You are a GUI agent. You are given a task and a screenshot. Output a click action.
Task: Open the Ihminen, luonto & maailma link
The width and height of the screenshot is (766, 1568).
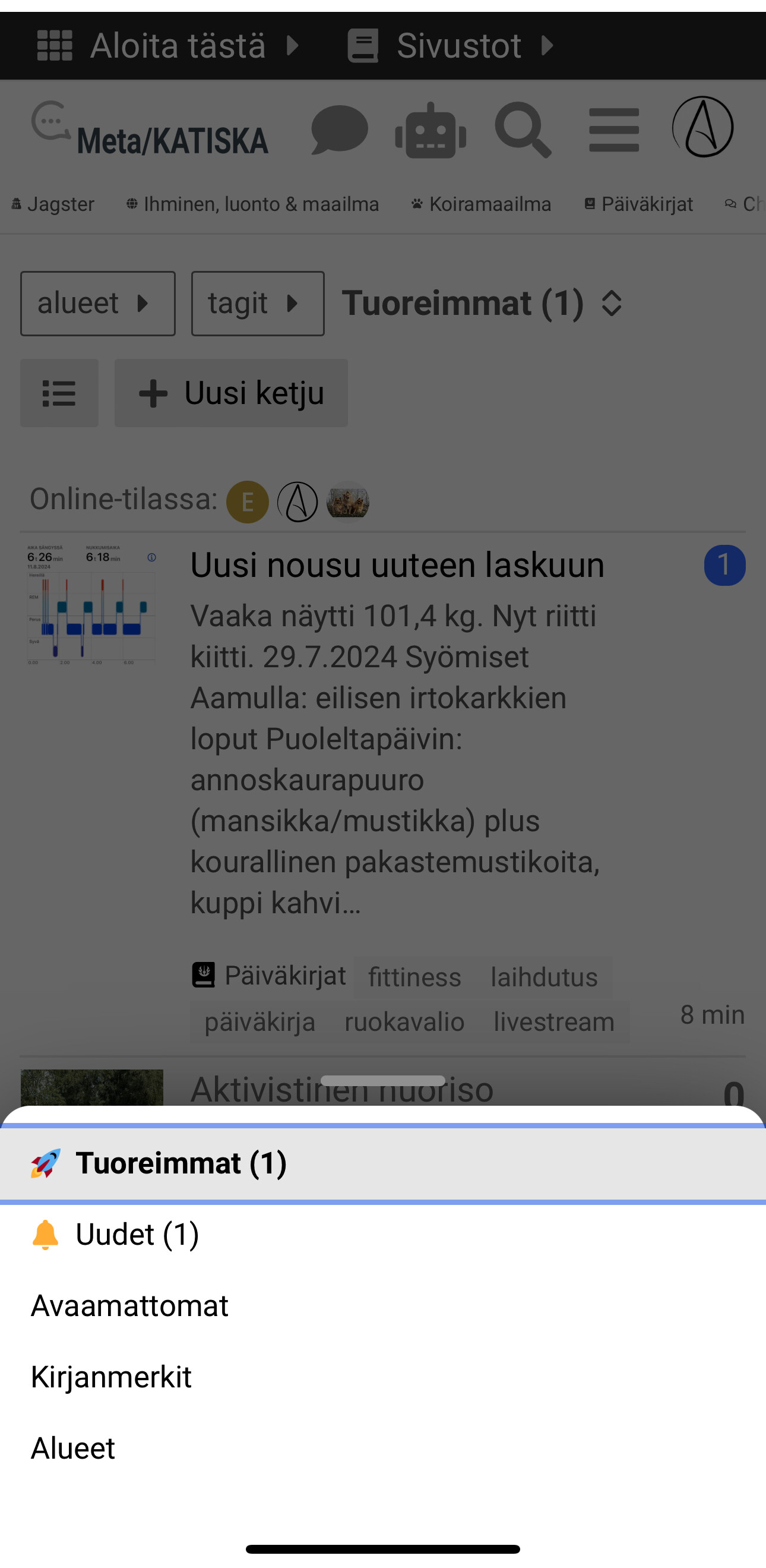point(252,204)
